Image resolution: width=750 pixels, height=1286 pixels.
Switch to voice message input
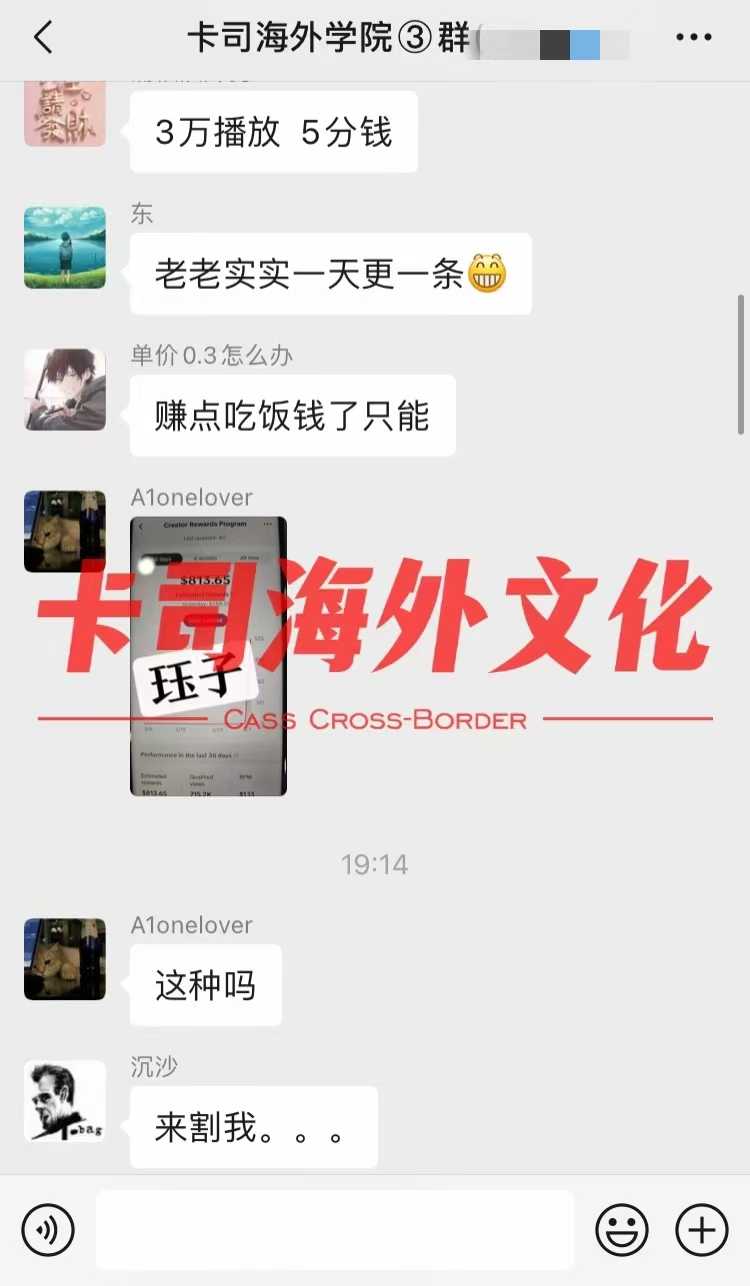48,1229
